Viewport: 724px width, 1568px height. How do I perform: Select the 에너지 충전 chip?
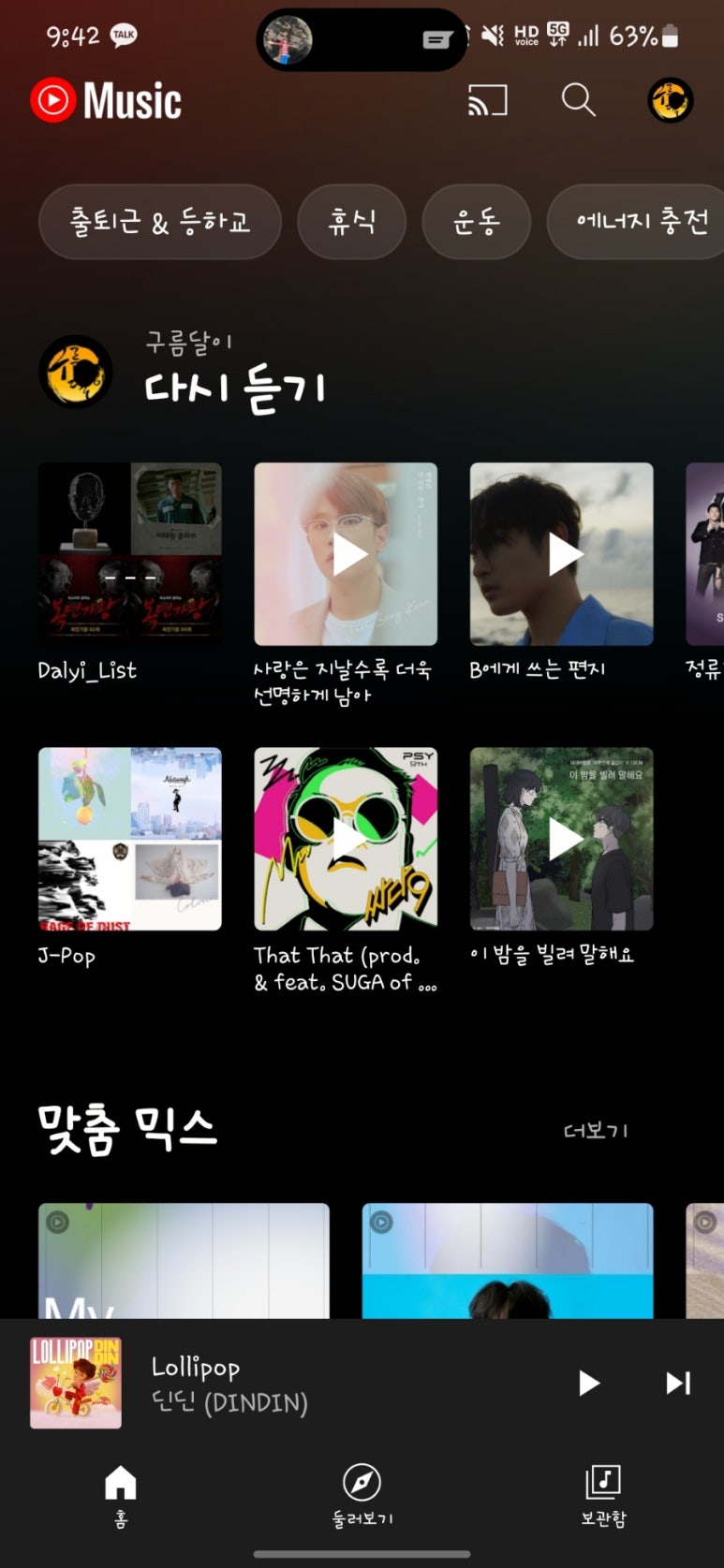click(637, 222)
